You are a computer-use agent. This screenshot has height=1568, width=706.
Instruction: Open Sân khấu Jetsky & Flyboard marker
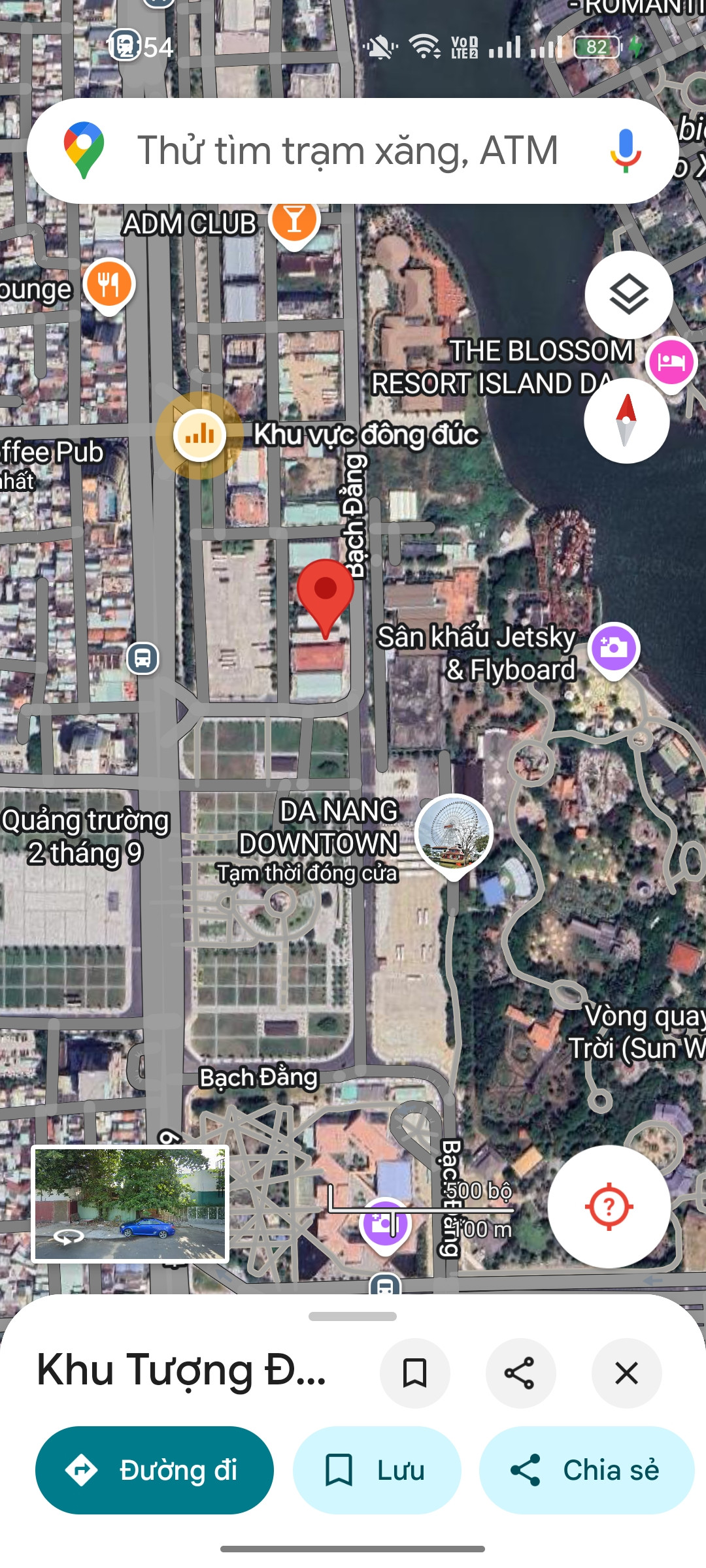pyautogui.click(x=613, y=648)
